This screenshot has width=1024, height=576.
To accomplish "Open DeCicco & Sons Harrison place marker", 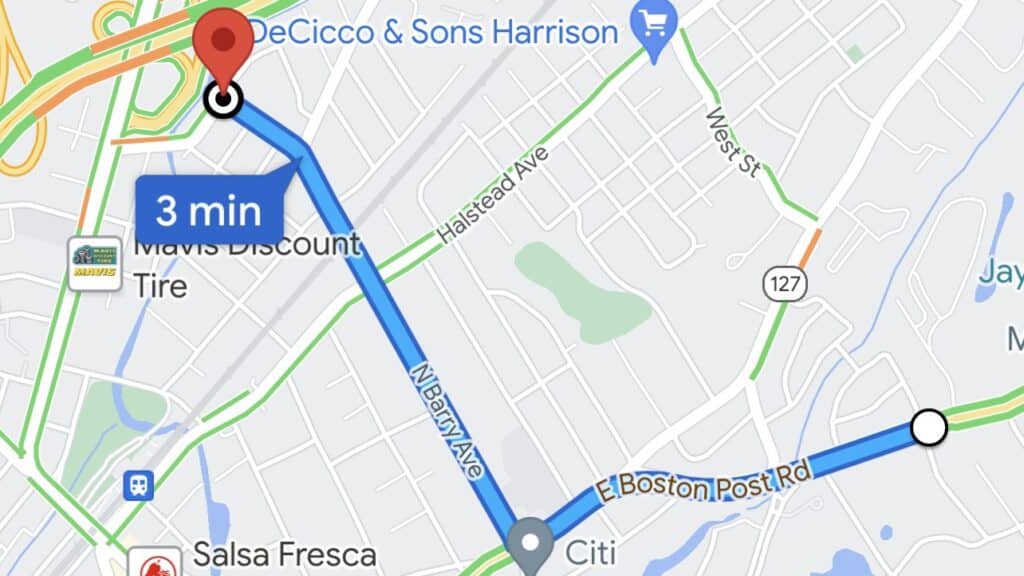I will point(655,25).
